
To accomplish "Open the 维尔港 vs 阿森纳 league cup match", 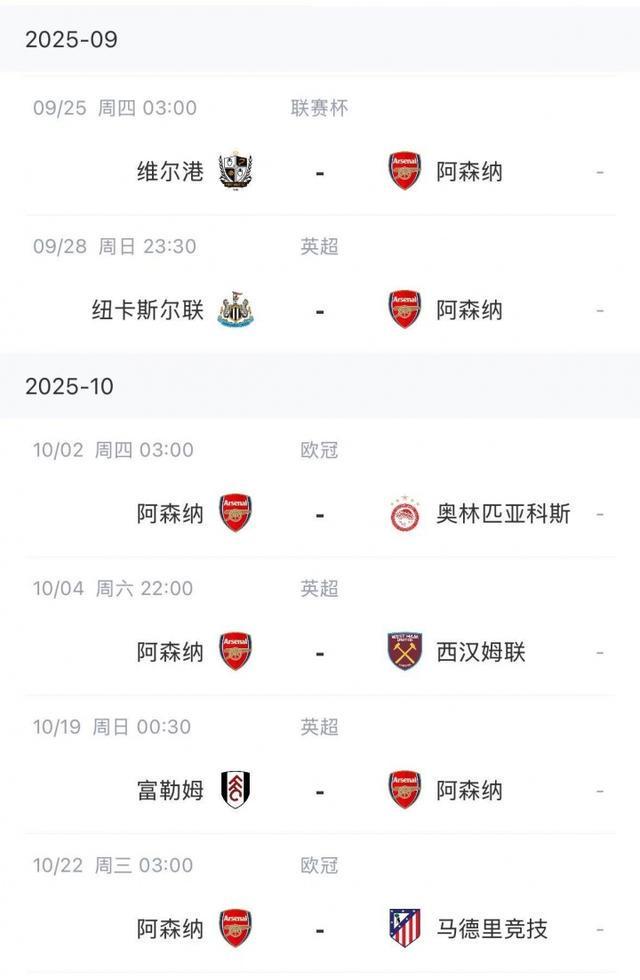I will coord(320,171).
